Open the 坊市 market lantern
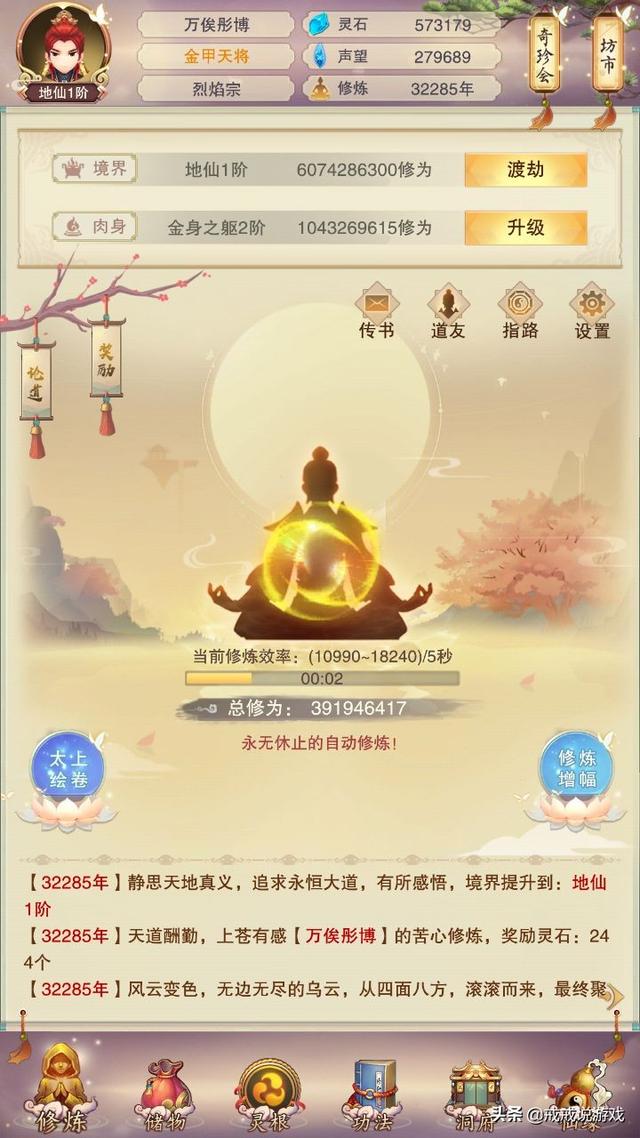Screen dimensions: 640x1138 click(x=607, y=54)
